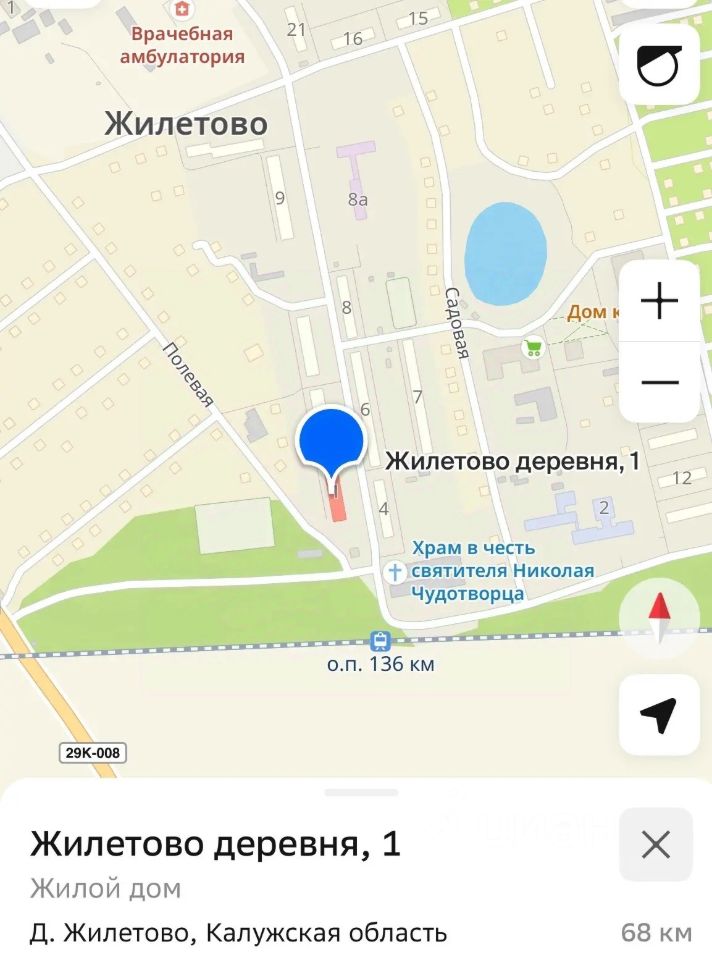Open the Врачебная амбулатория place marker
Screen dimensions: 712x960
(x=182, y=10)
